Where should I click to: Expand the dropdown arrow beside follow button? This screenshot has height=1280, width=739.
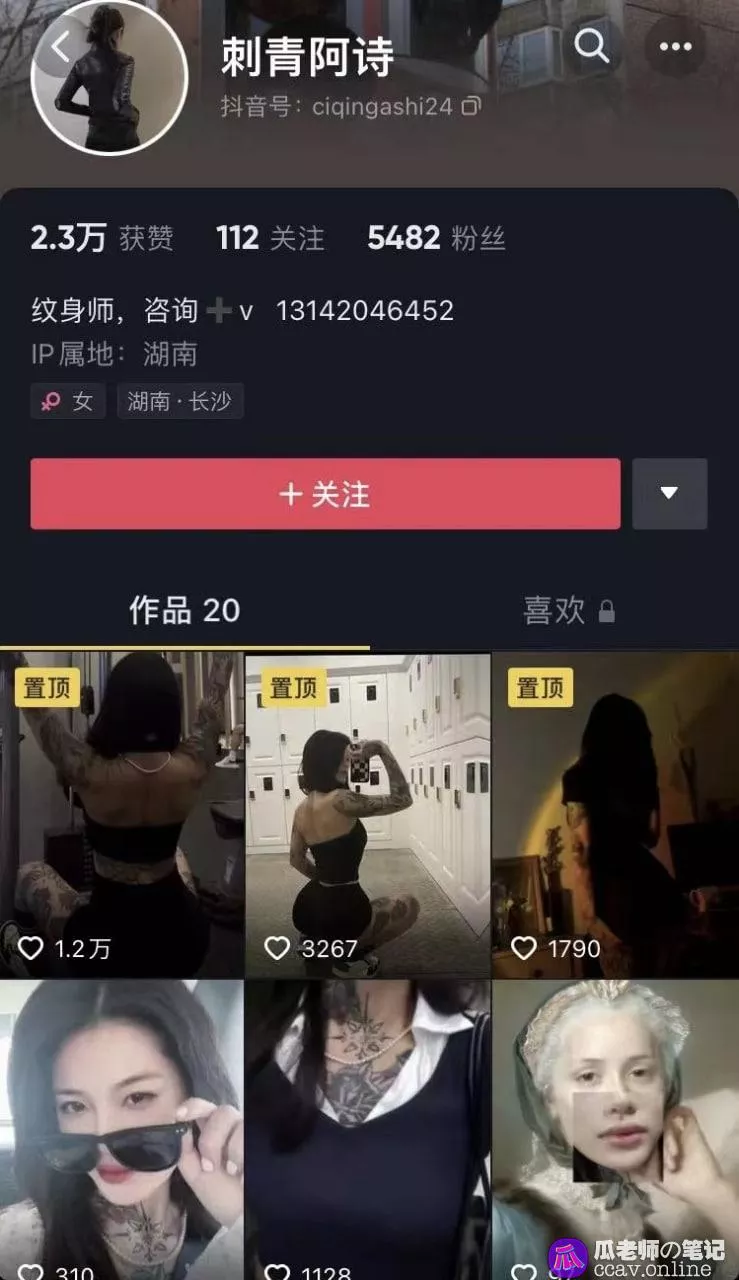(x=670, y=494)
